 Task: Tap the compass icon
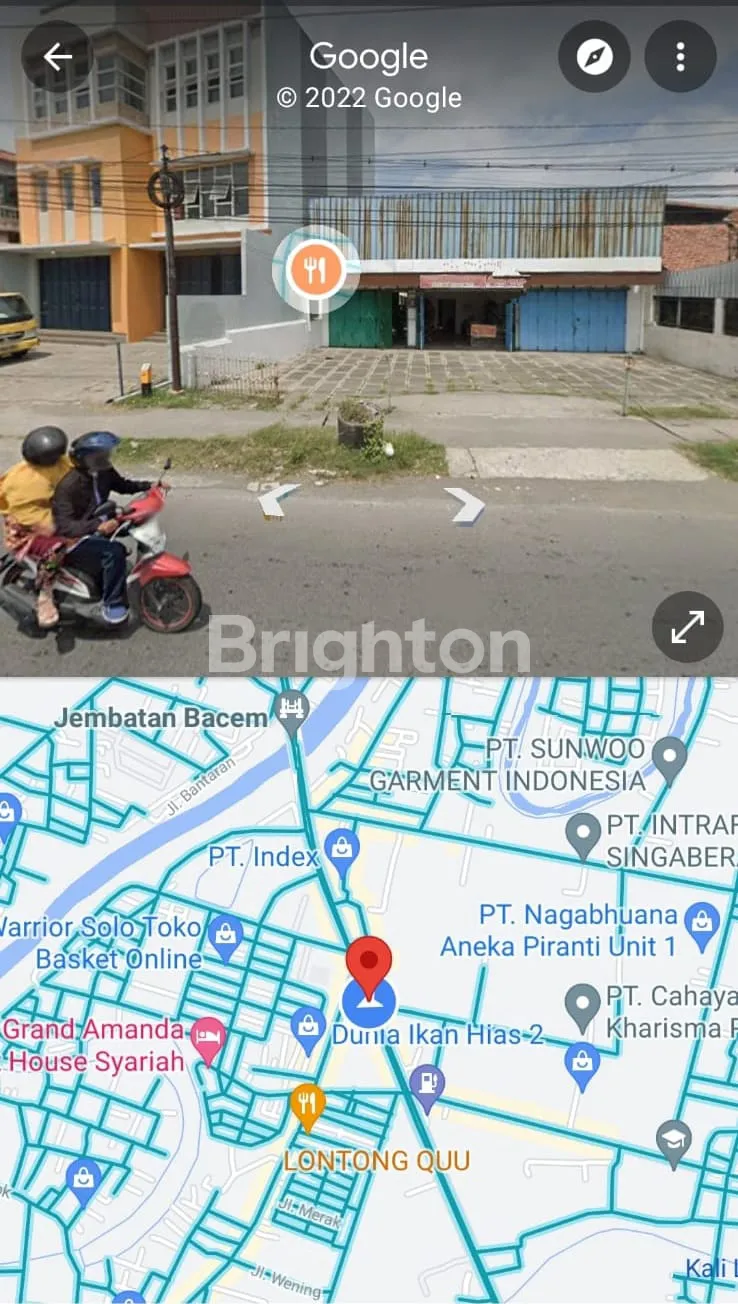click(594, 57)
